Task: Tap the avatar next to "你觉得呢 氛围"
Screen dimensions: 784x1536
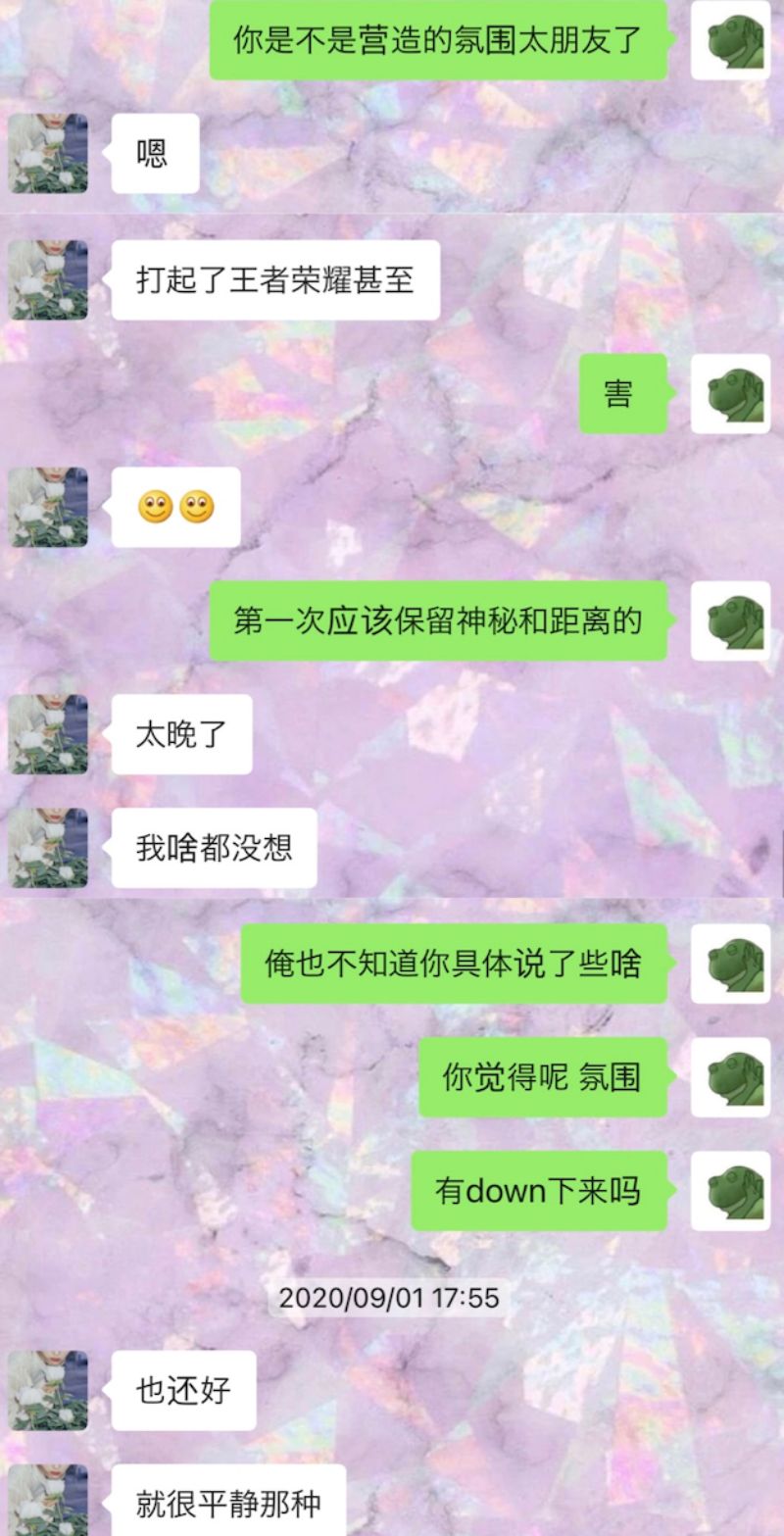Action: point(730,1077)
